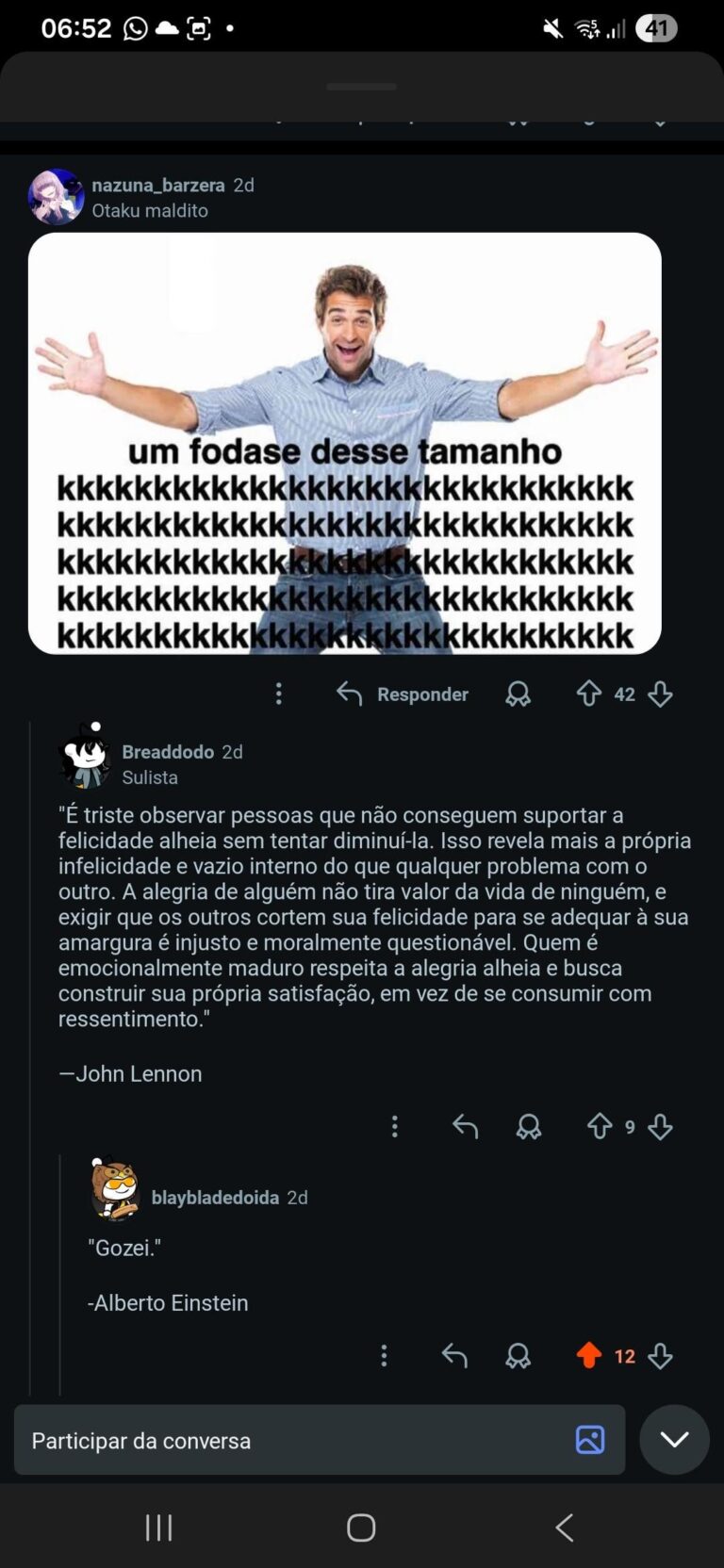This screenshot has height=1568, width=724.
Task: Focus the Participar da conversa field
Action: point(283,1441)
